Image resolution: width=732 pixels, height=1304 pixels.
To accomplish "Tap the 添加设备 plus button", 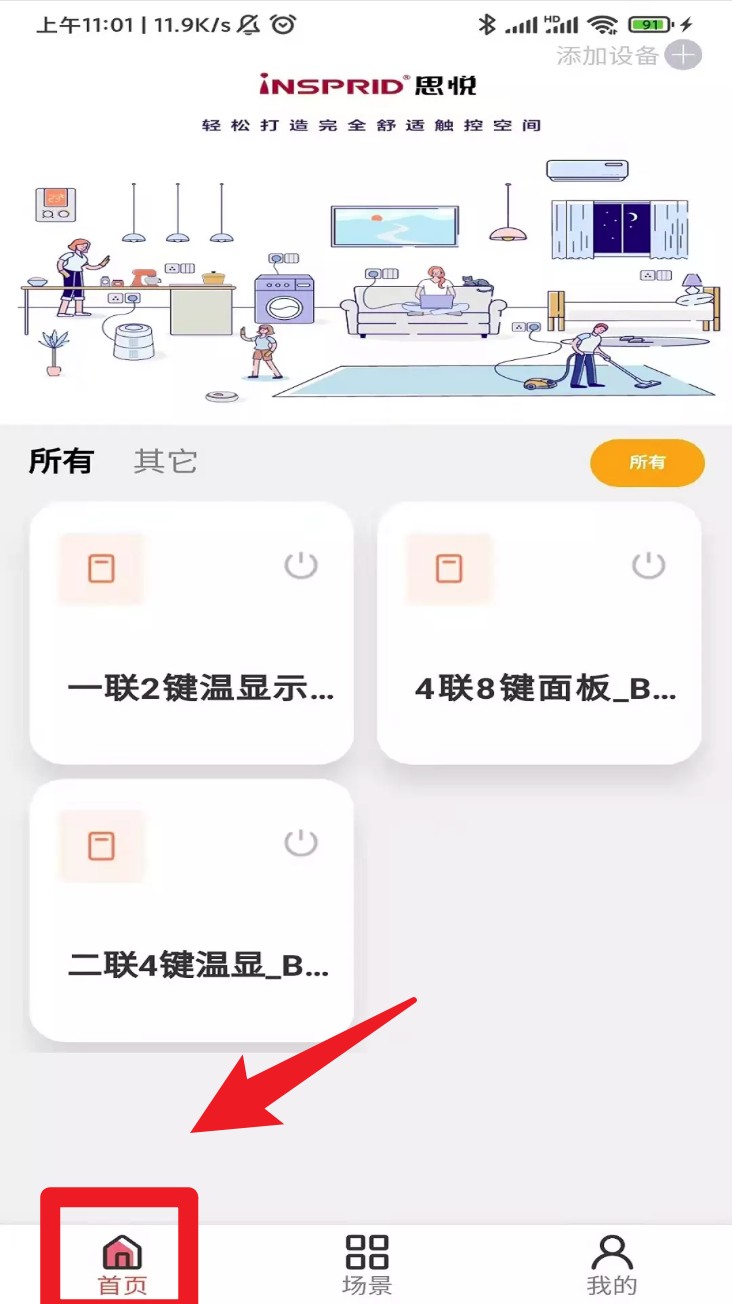I will click(x=684, y=55).
